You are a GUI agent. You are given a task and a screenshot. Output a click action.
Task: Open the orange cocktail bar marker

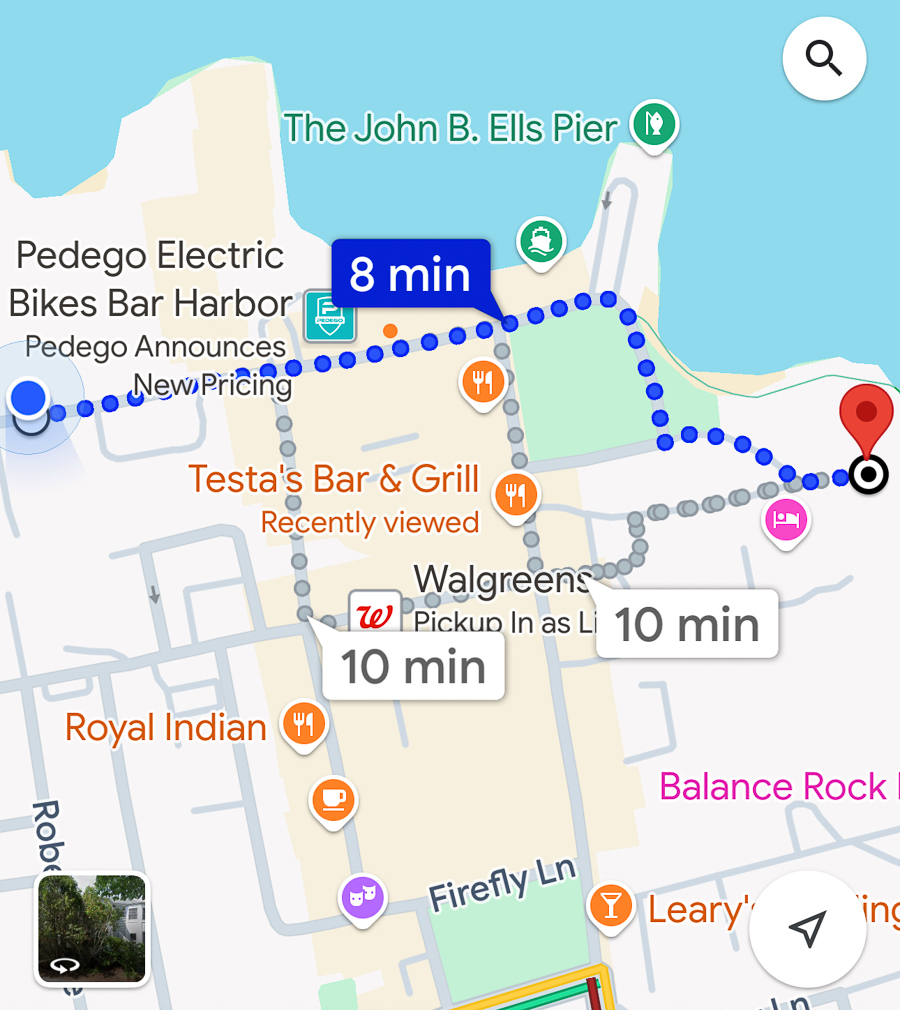[608, 906]
